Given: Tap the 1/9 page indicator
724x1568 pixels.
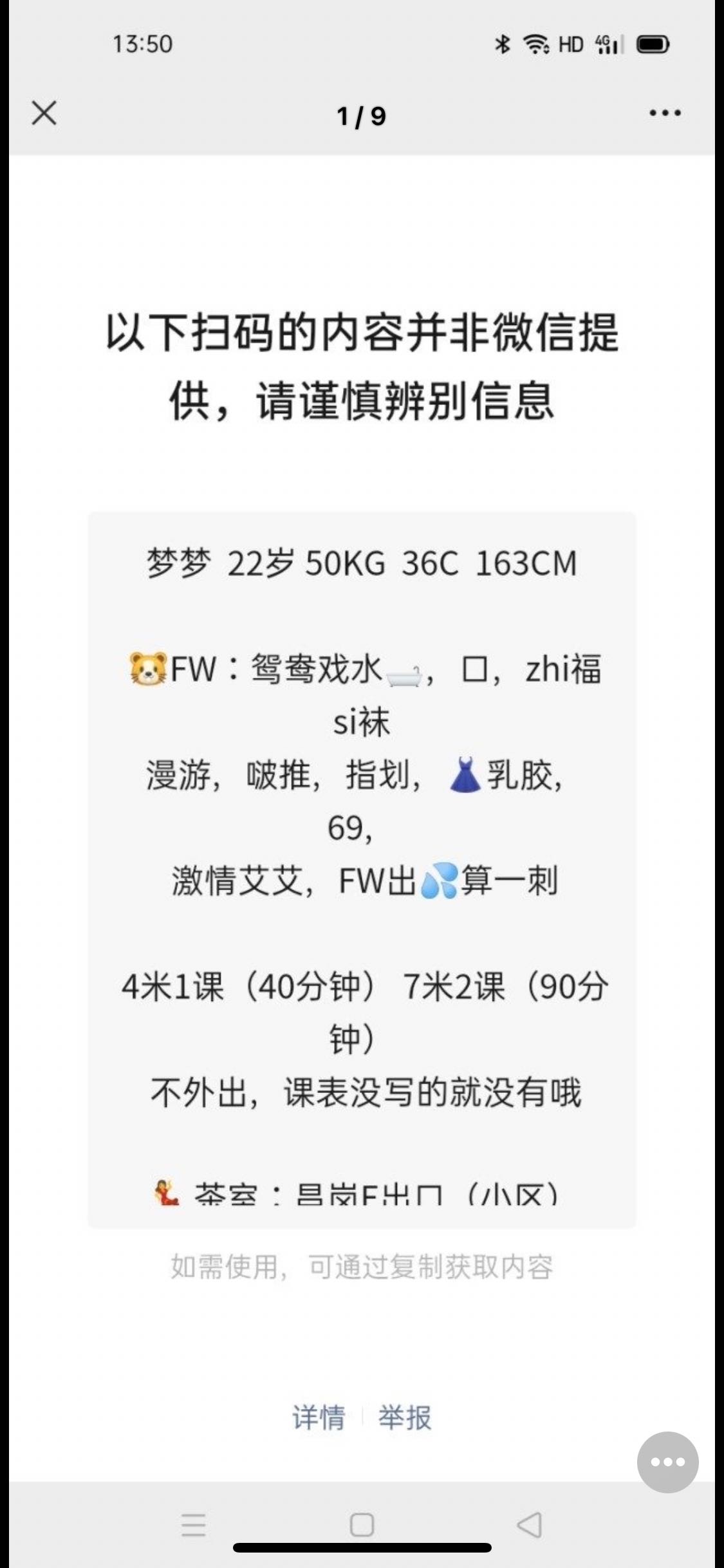Looking at the screenshot, I should (362, 115).
